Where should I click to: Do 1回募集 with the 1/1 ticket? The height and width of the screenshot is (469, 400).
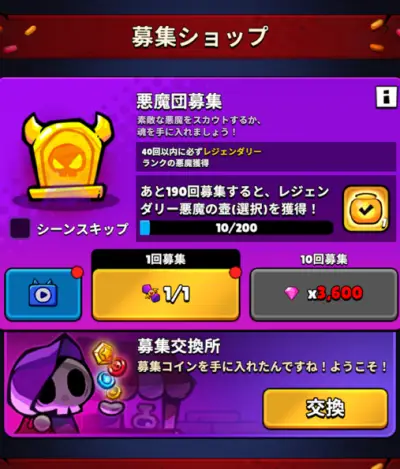click(166, 294)
